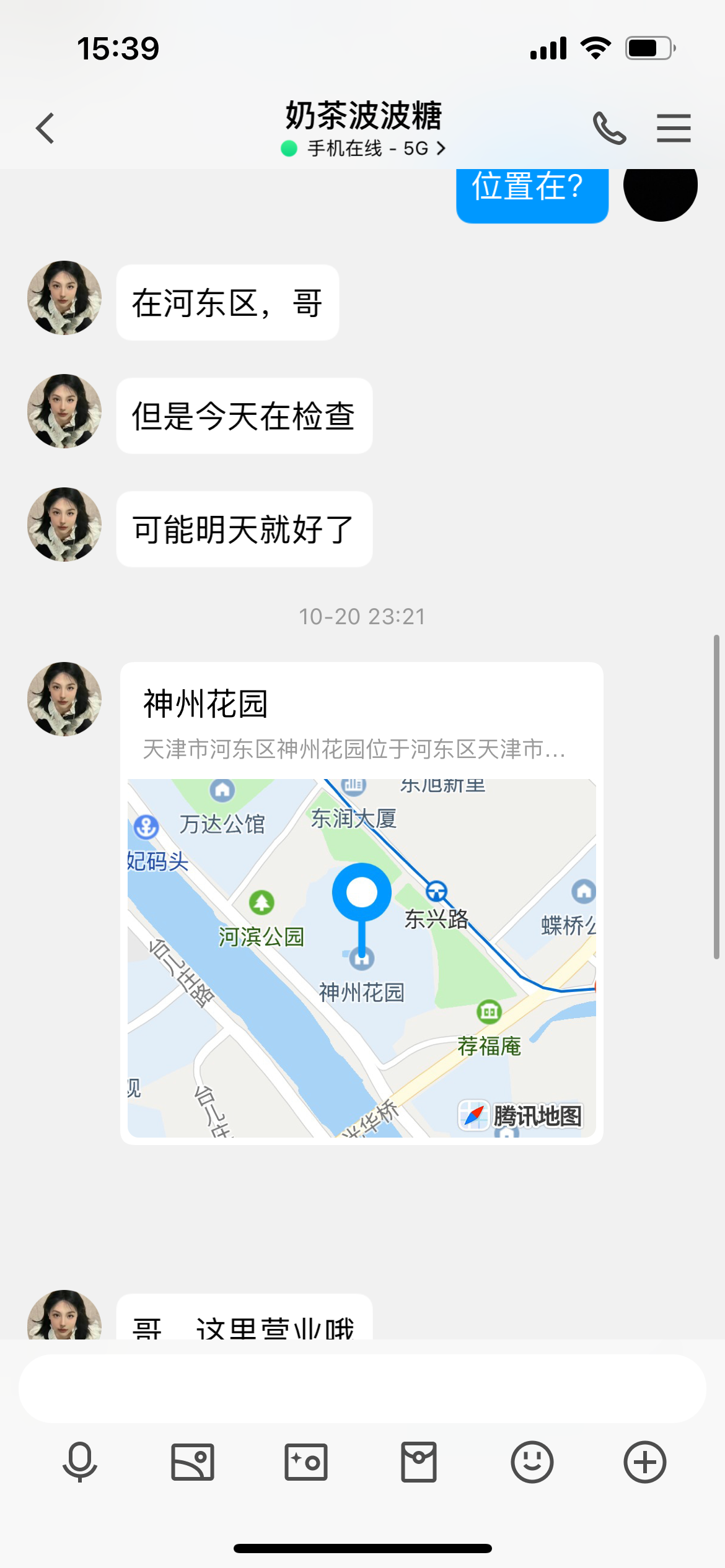Focus the message input field
The image size is (725, 1568).
point(362,1388)
